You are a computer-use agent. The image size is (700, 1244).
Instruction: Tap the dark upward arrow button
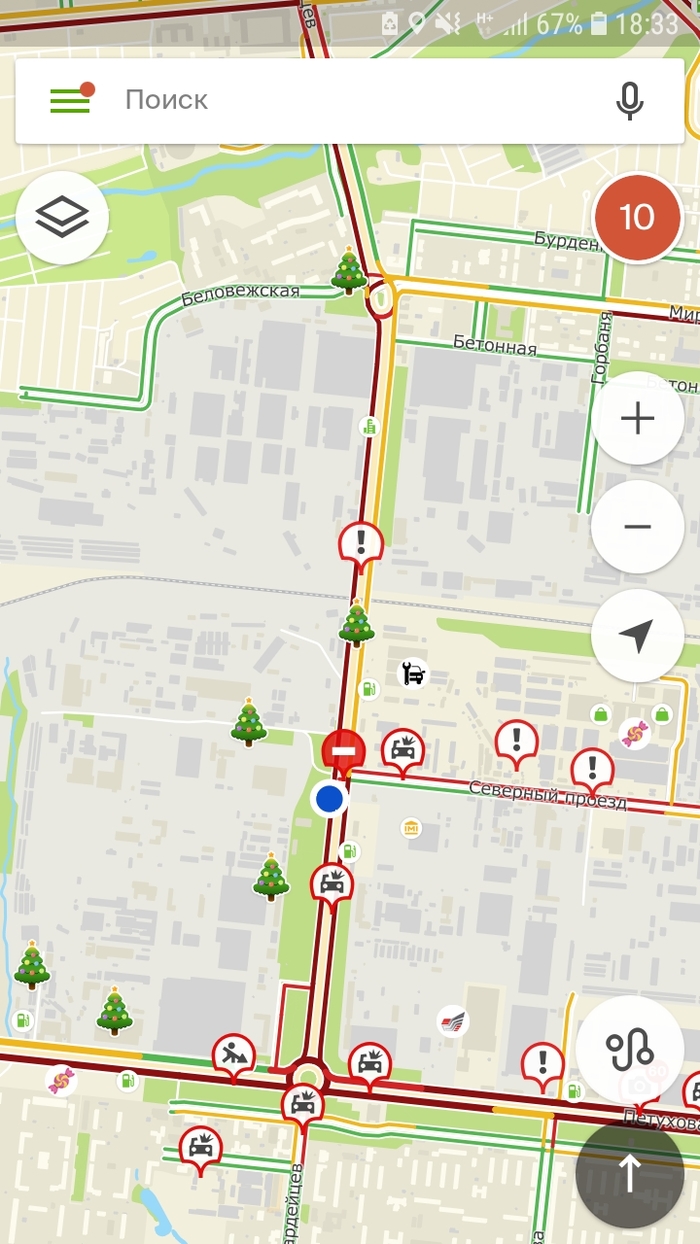pos(629,1174)
